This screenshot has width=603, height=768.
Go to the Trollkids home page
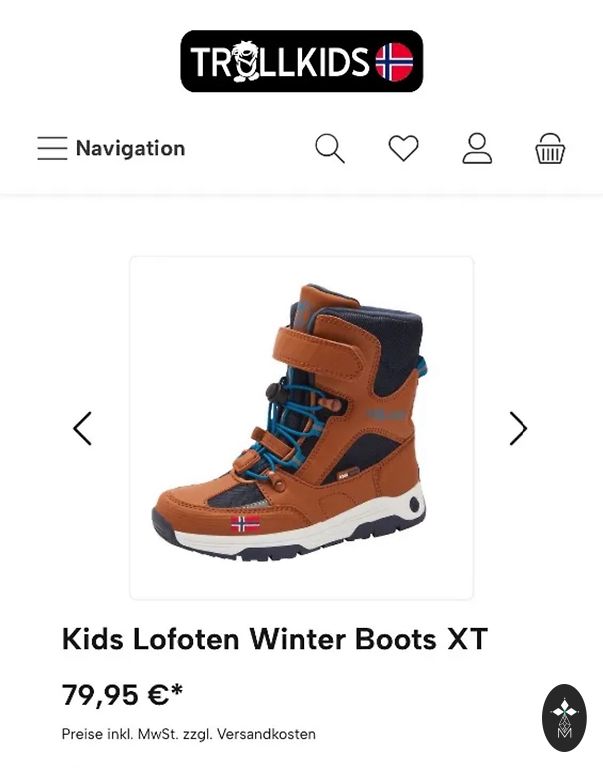[x=301, y=61]
